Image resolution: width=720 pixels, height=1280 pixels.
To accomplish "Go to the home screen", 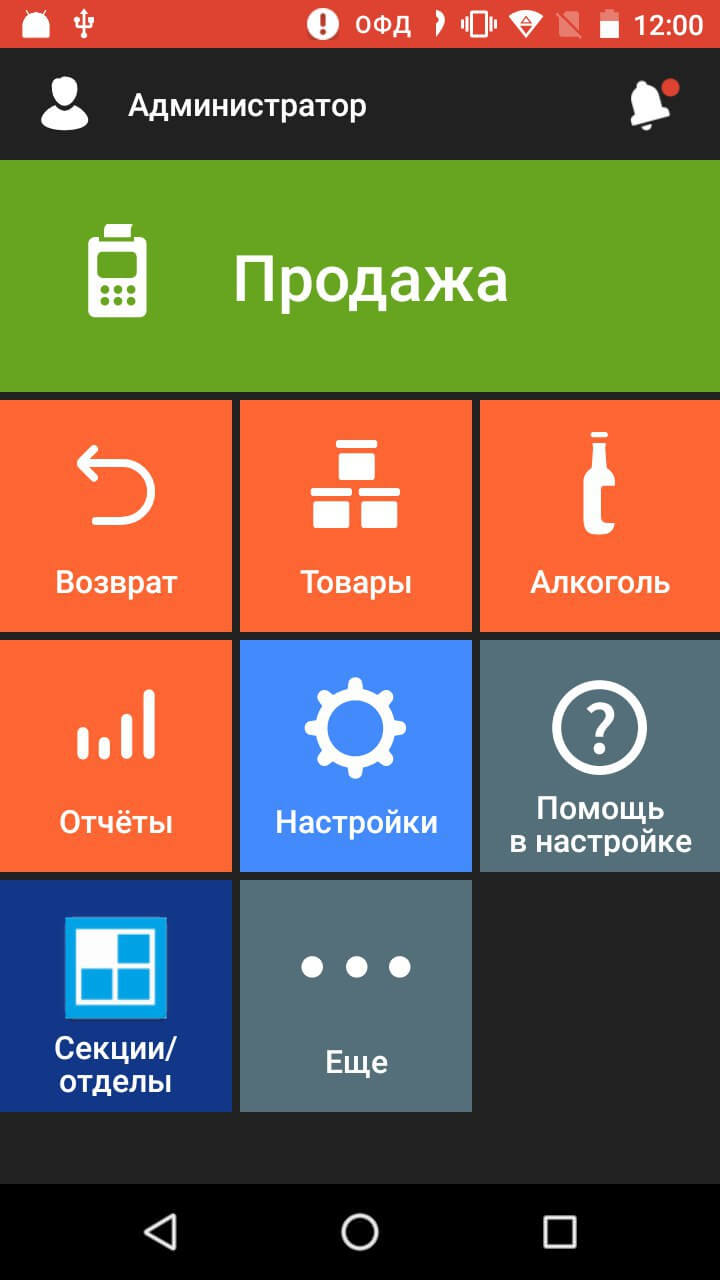I will point(360,1232).
